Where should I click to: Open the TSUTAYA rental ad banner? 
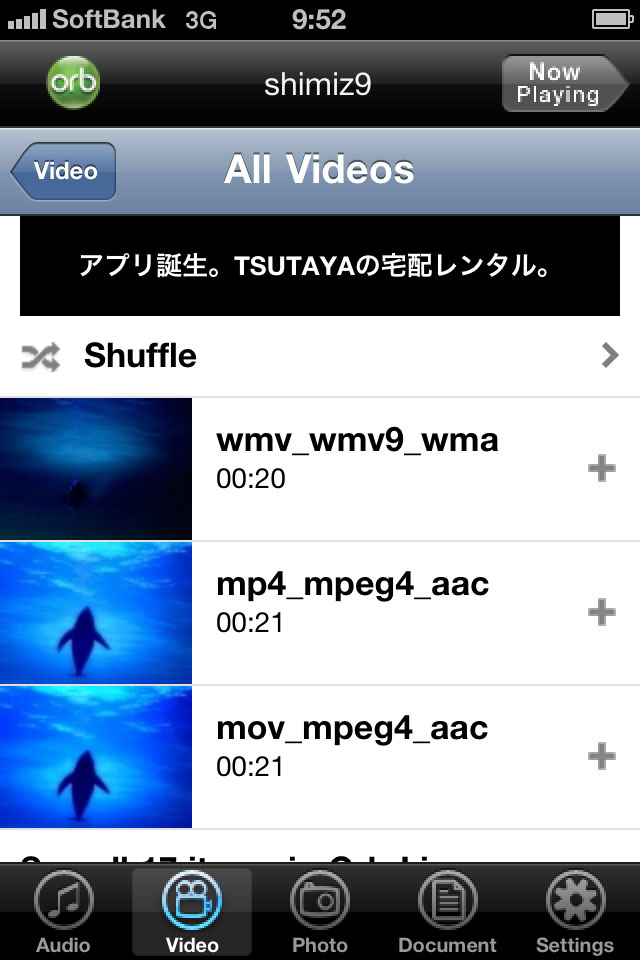[319, 268]
